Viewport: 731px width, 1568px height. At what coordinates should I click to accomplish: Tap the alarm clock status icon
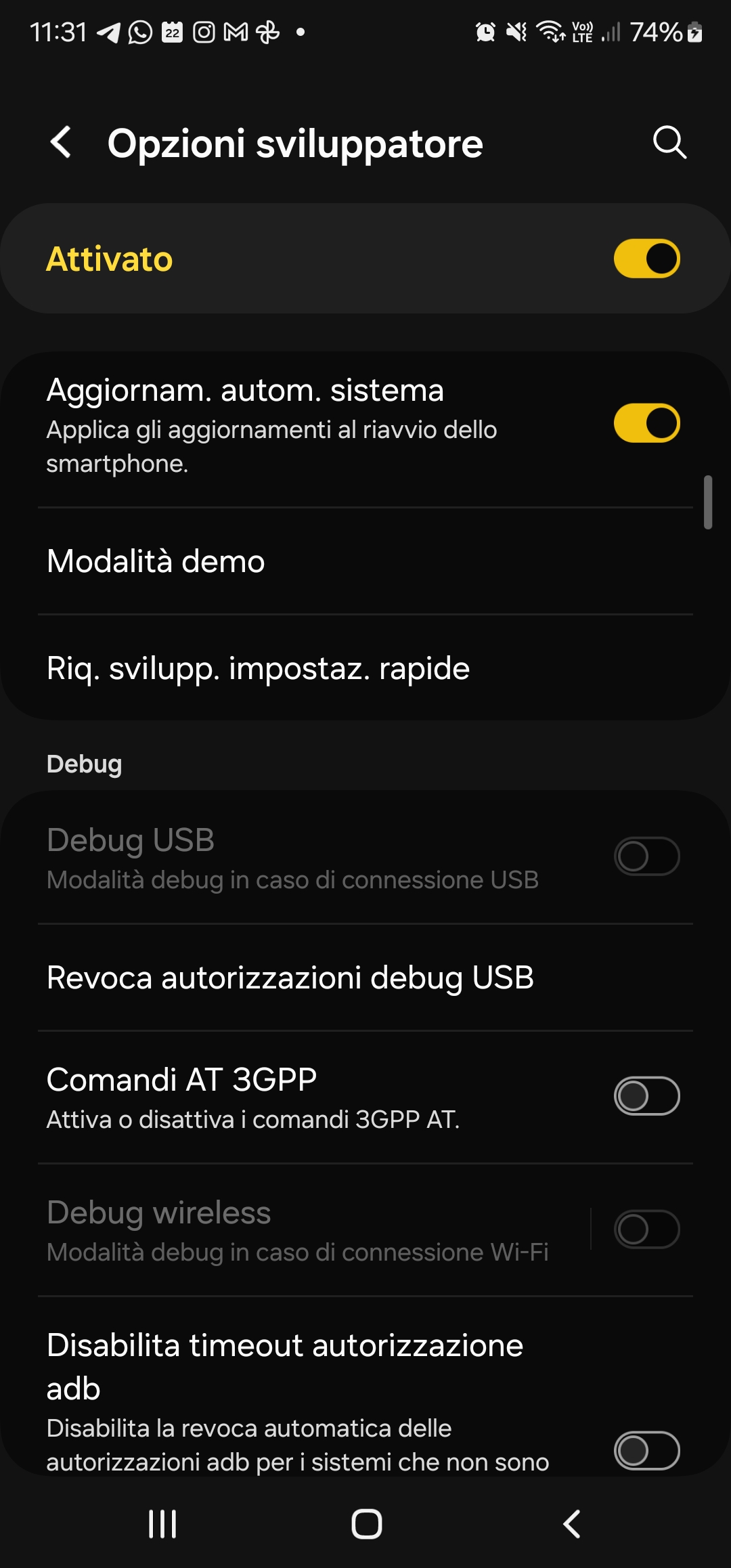485,32
